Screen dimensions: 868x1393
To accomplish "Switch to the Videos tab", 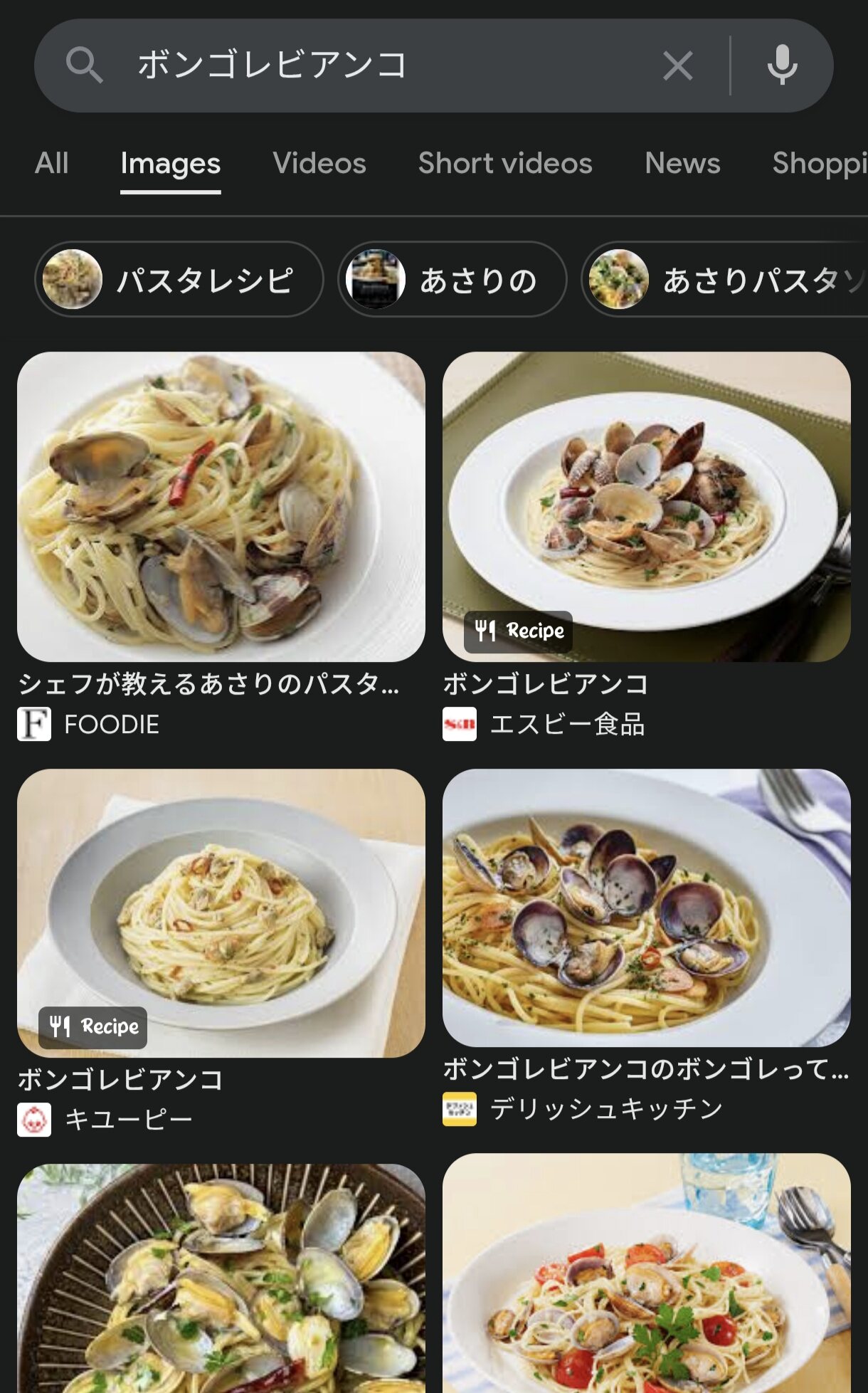I will pos(319,163).
